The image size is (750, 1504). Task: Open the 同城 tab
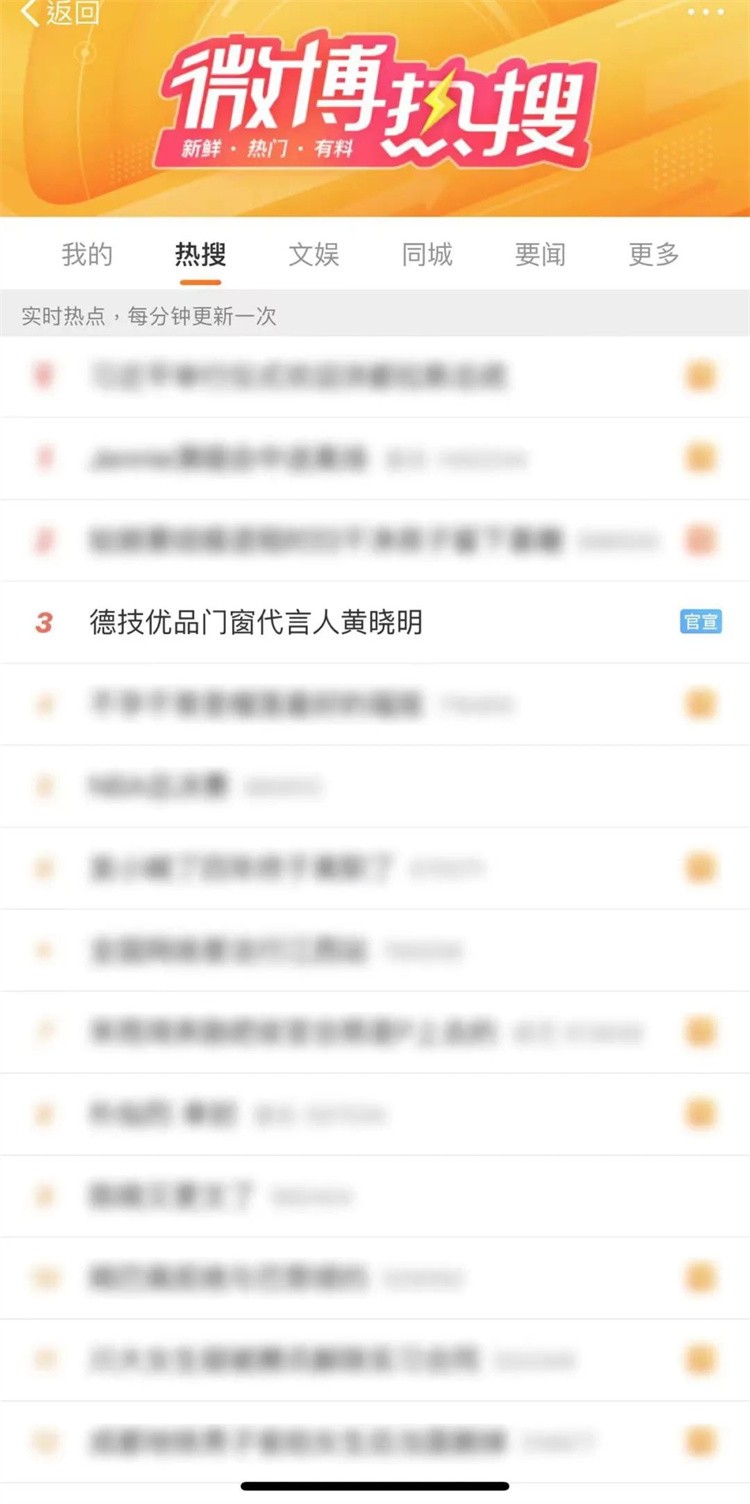point(427,255)
